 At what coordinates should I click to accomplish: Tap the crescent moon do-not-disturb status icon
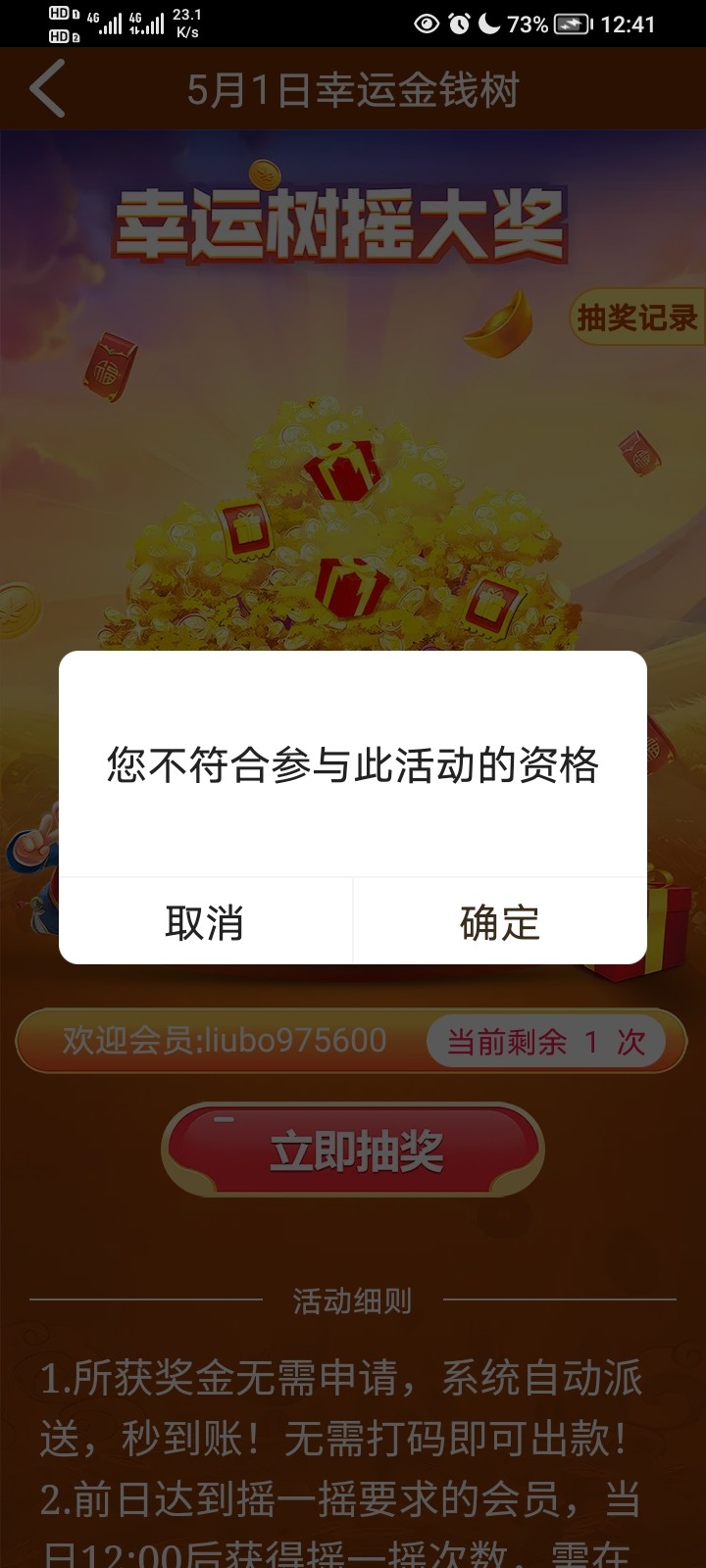point(490,23)
